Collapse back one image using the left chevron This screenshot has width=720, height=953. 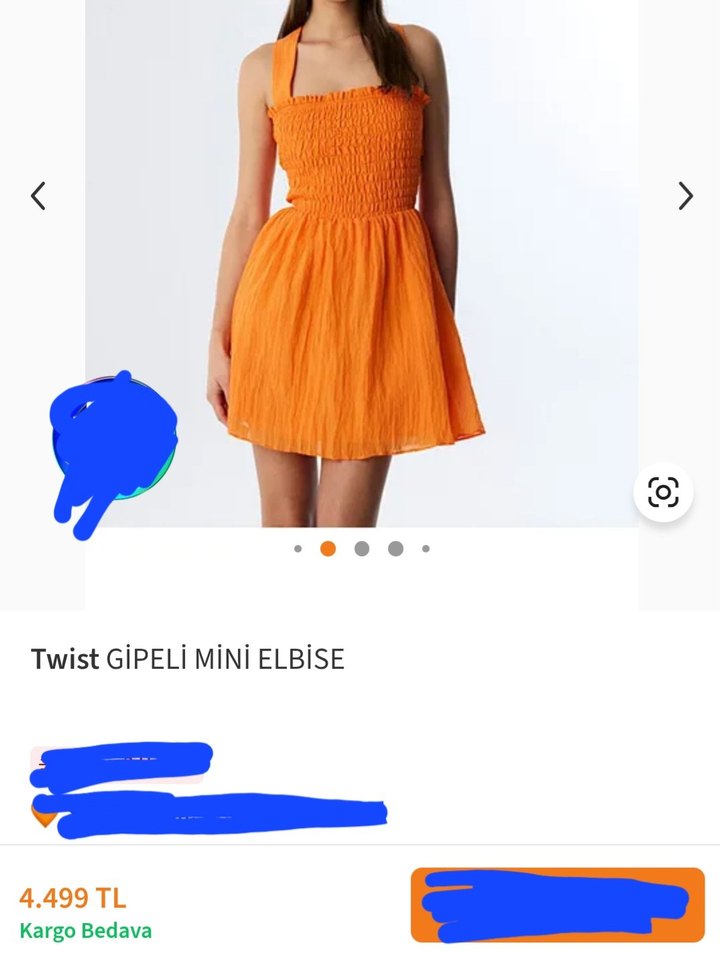pyautogui.click(x=38, y=196)
